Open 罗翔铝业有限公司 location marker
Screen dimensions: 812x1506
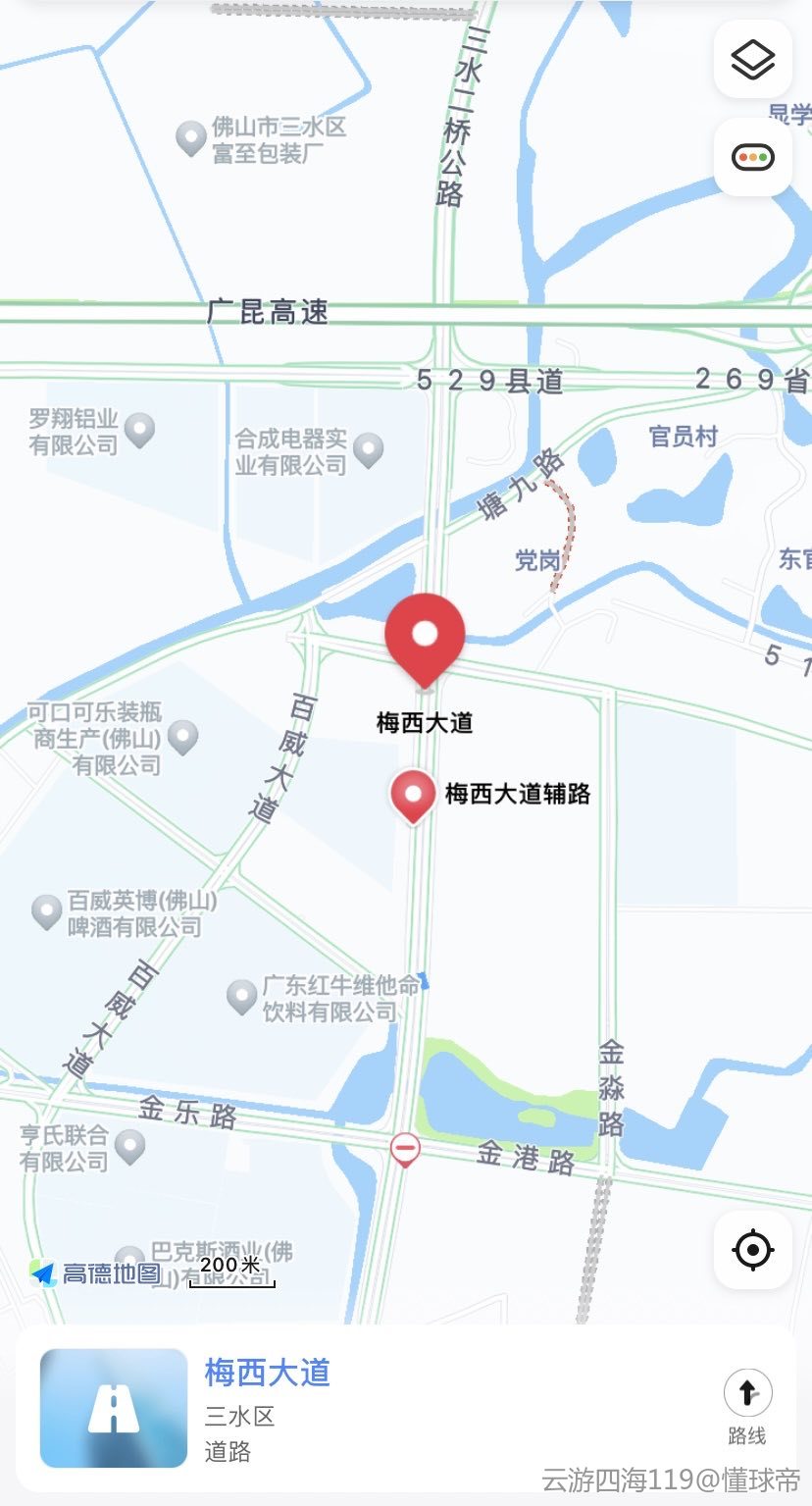coord(140,430)
